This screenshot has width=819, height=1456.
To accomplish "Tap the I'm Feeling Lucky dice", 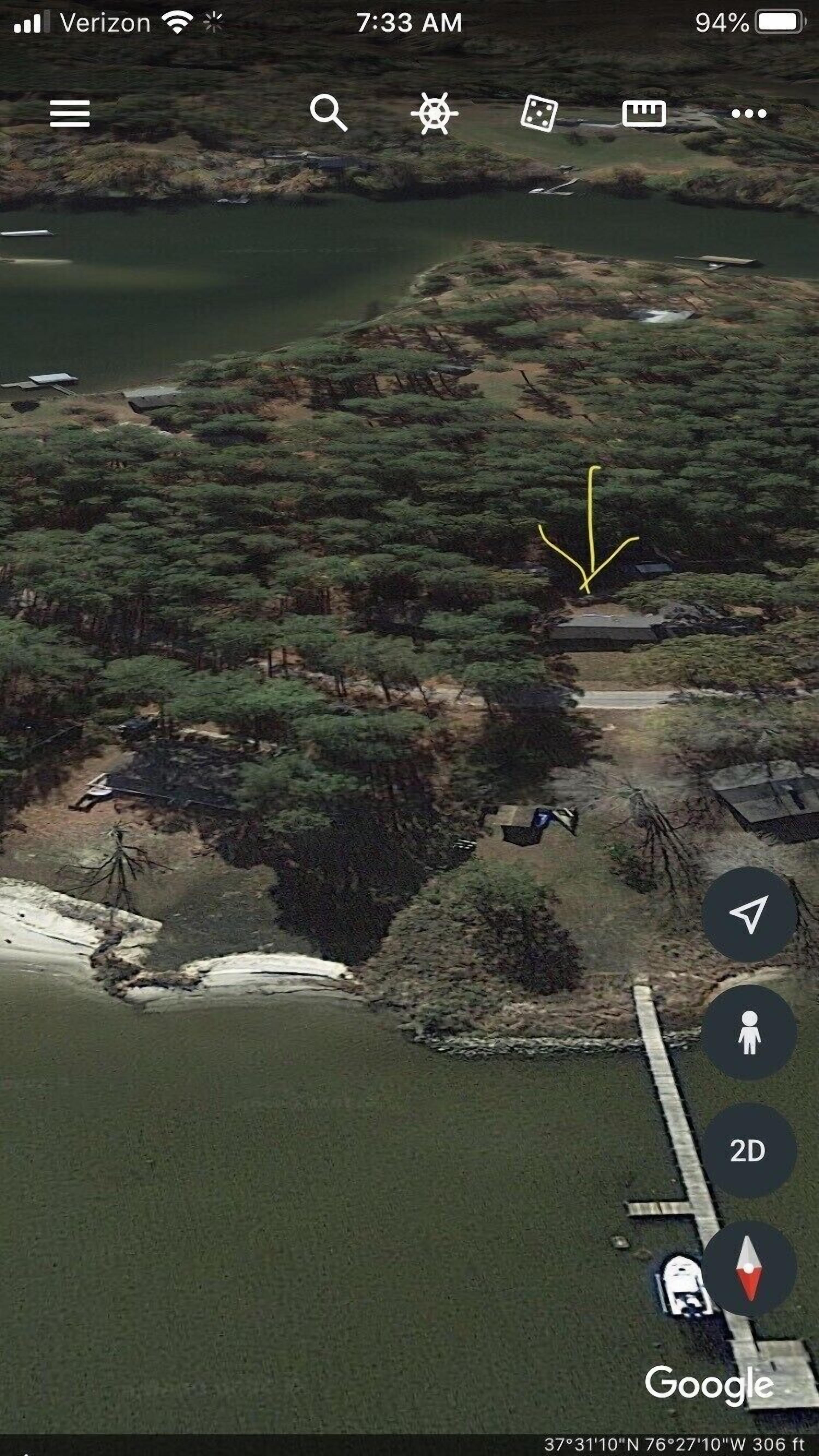I will (538, 114).
